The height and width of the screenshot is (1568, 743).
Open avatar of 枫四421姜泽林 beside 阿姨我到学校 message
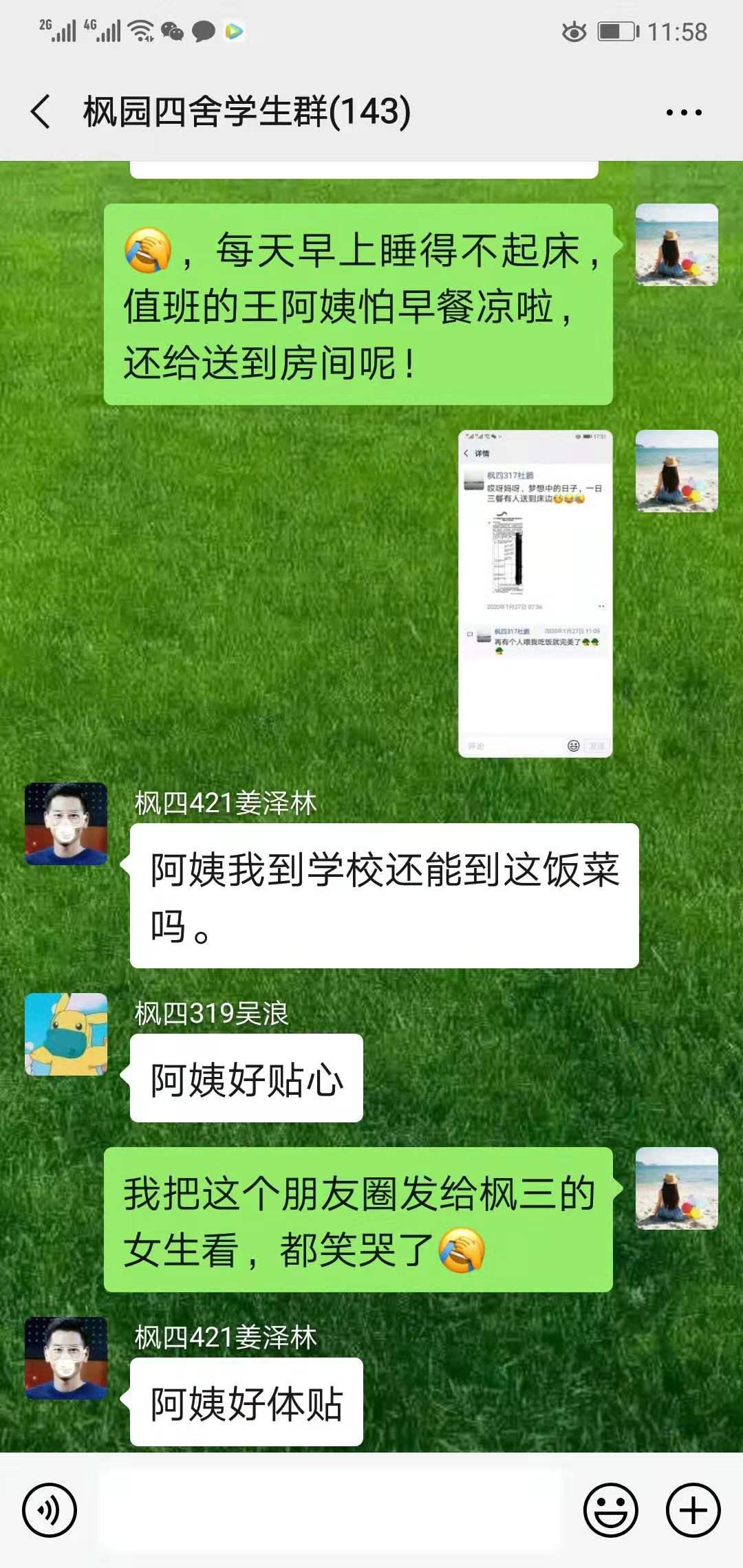click(66, 823)
